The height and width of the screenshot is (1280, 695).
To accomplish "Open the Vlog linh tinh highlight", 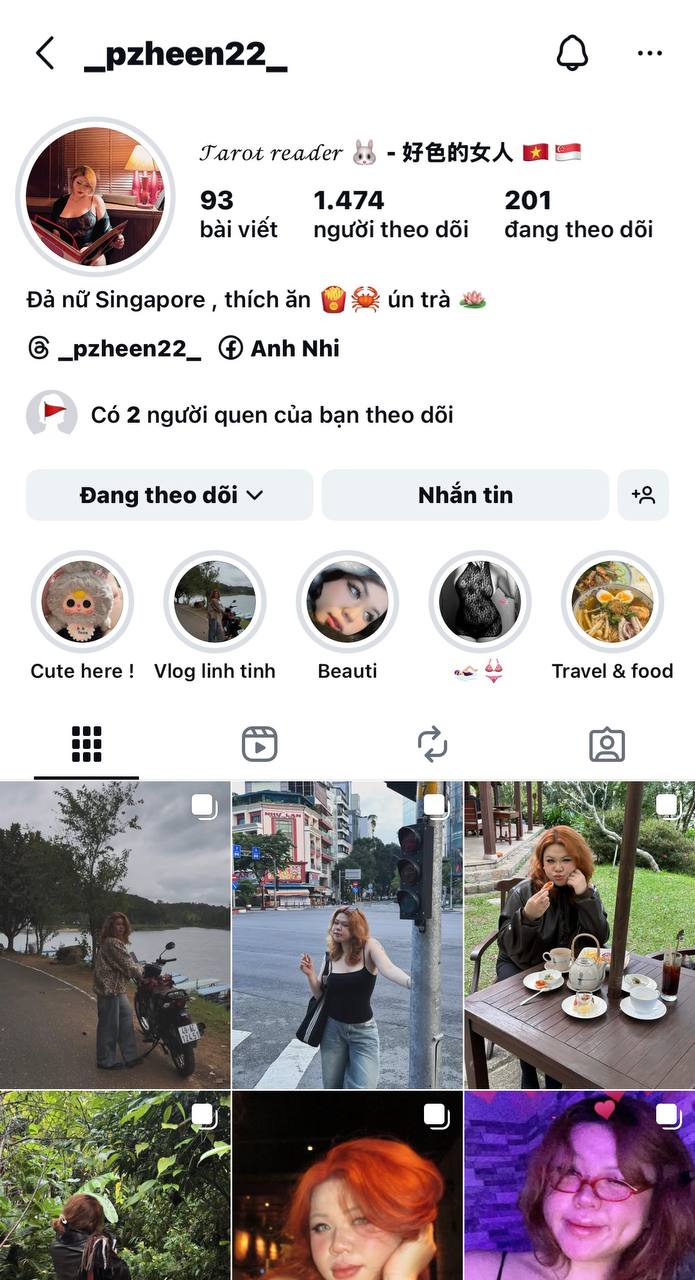I will click(215, 602).
